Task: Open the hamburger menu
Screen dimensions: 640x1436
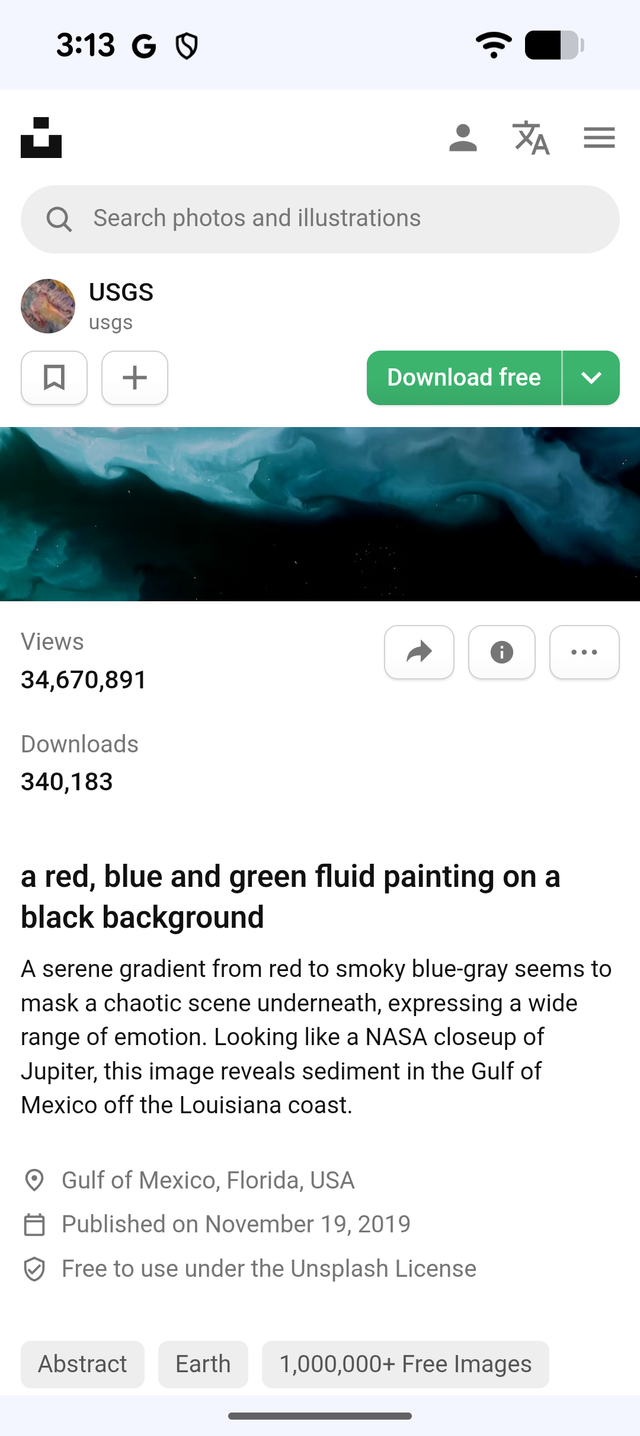Action: pos(599,138)
